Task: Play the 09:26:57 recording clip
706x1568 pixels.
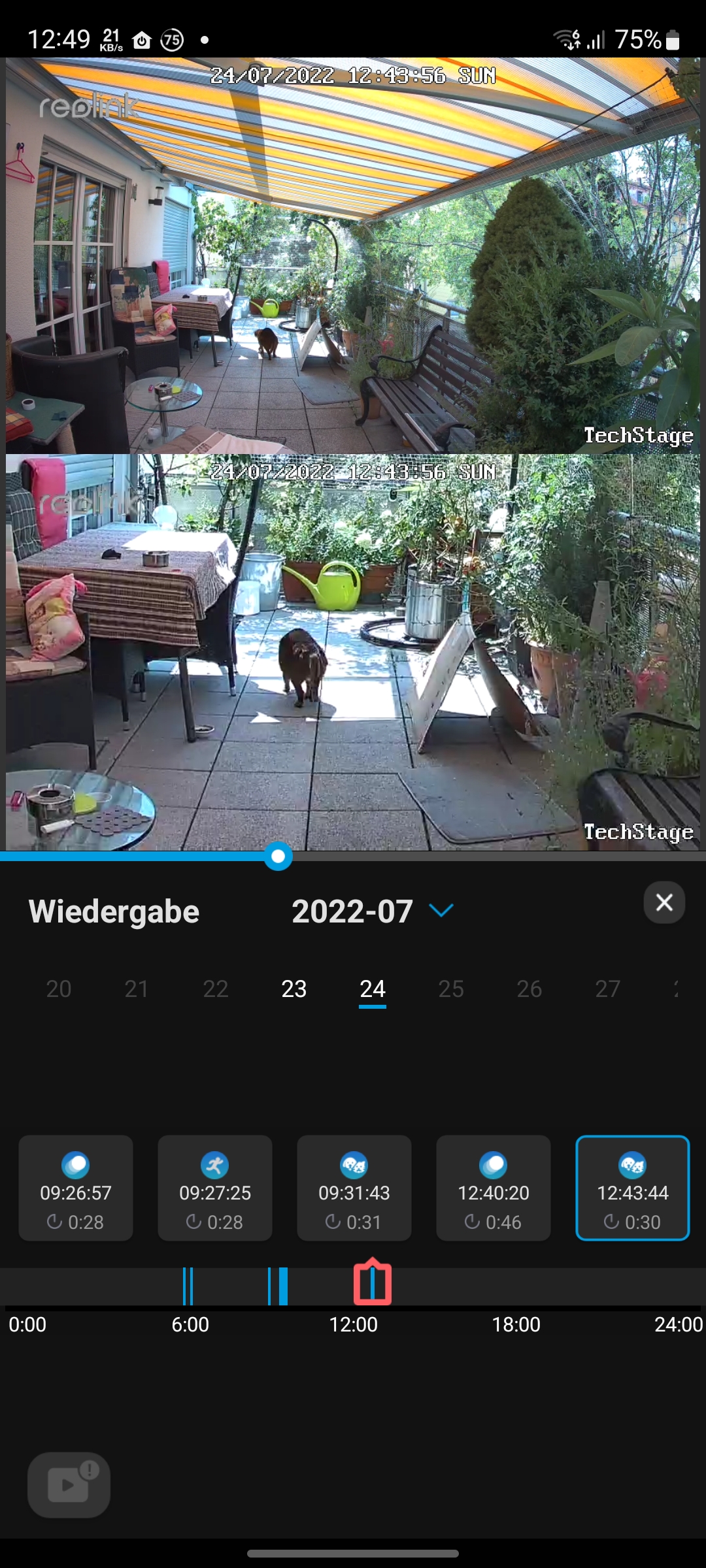Action: pyautogui.click(x=76, y=1188)
